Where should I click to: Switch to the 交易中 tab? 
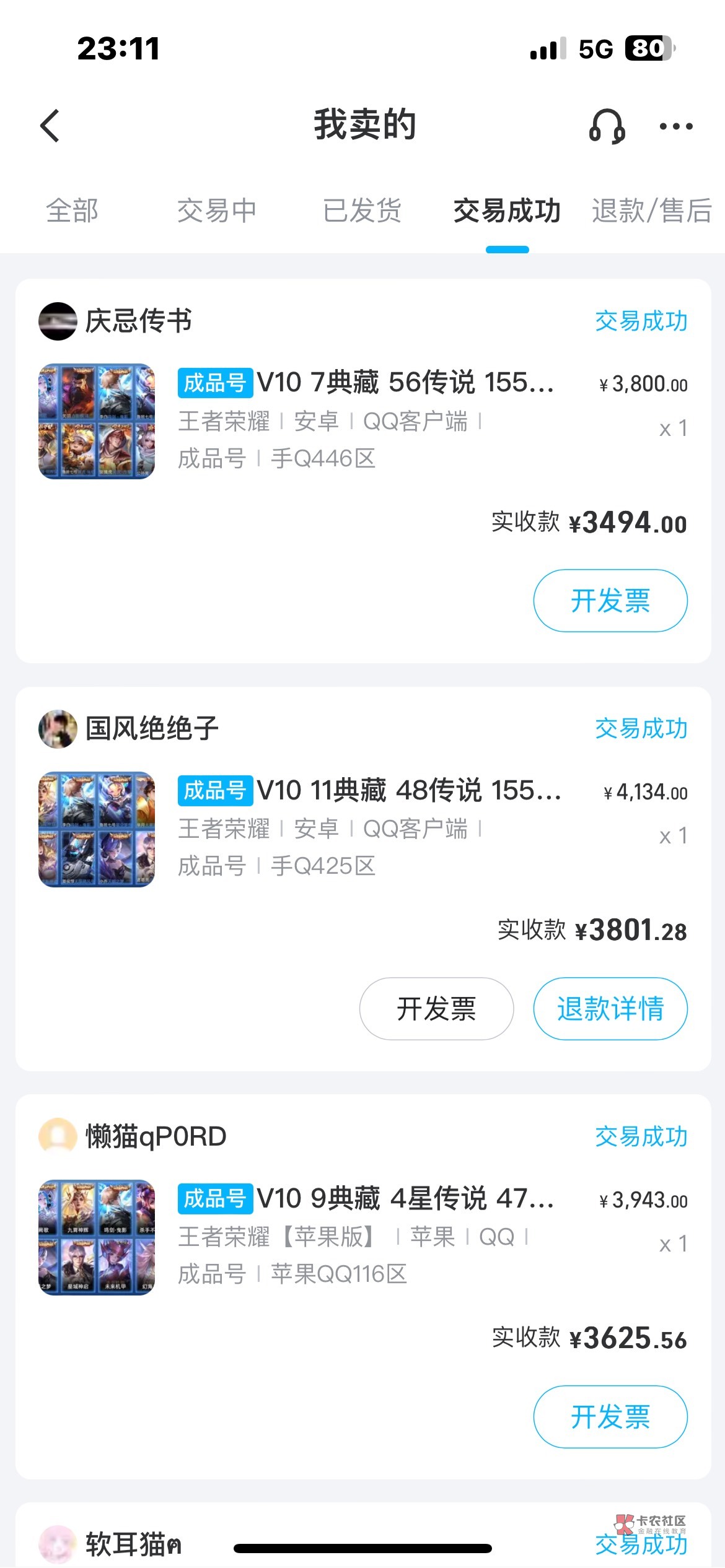click(216, 211)
